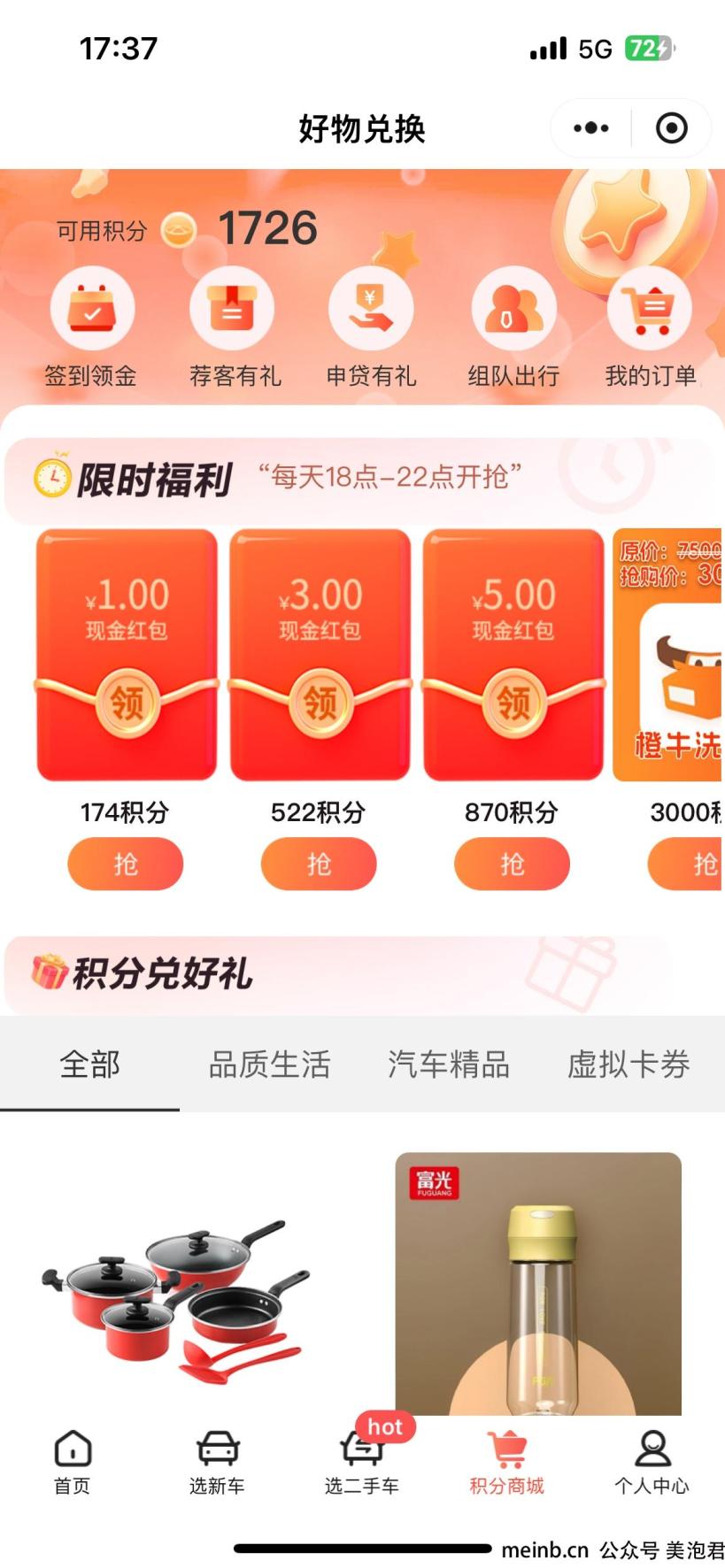The width and height of the screenshot is (725, 1568).
Task: Switch to the 虚拟卡券 tab
Action: 629,1064
